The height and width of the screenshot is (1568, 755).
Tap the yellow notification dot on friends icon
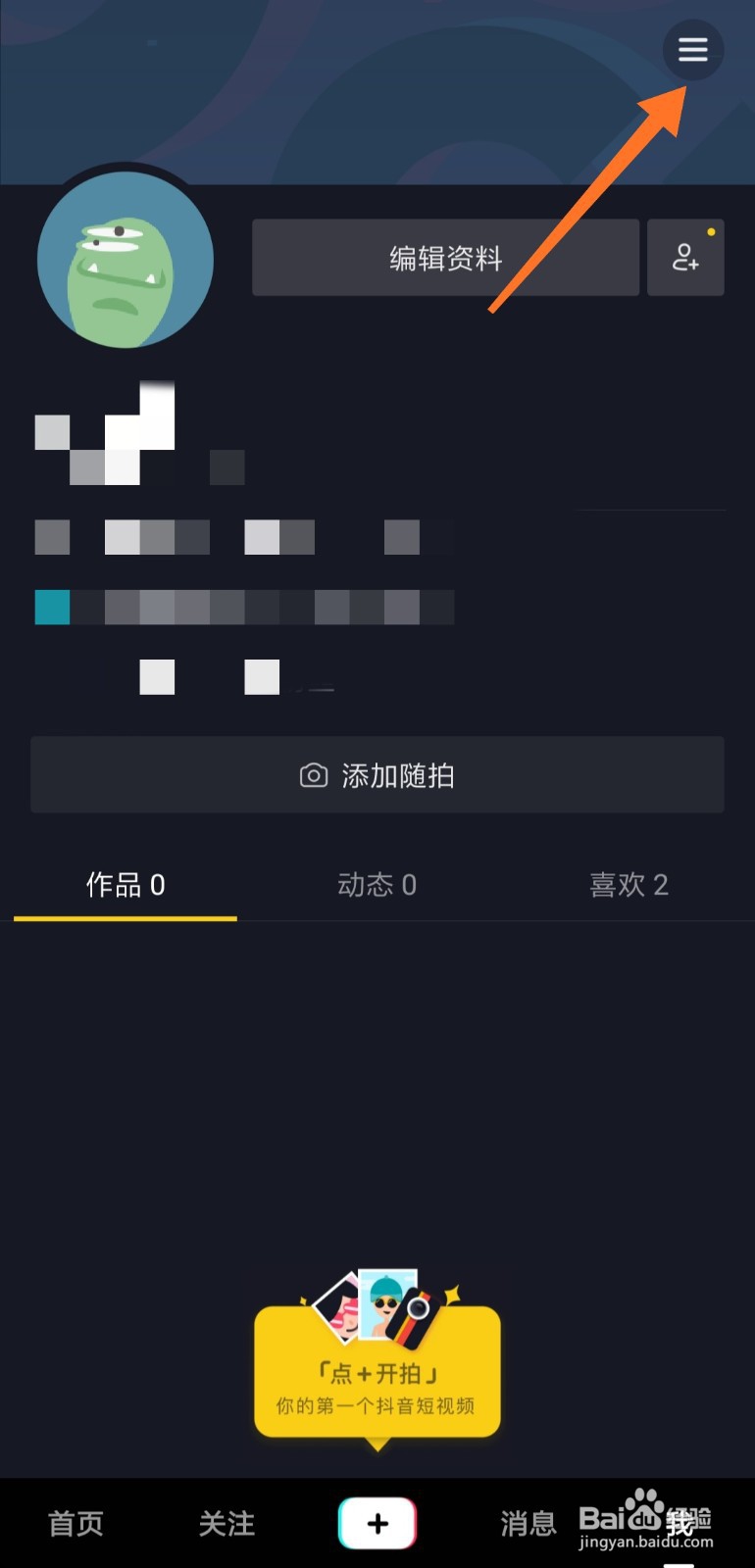(711, 233)
